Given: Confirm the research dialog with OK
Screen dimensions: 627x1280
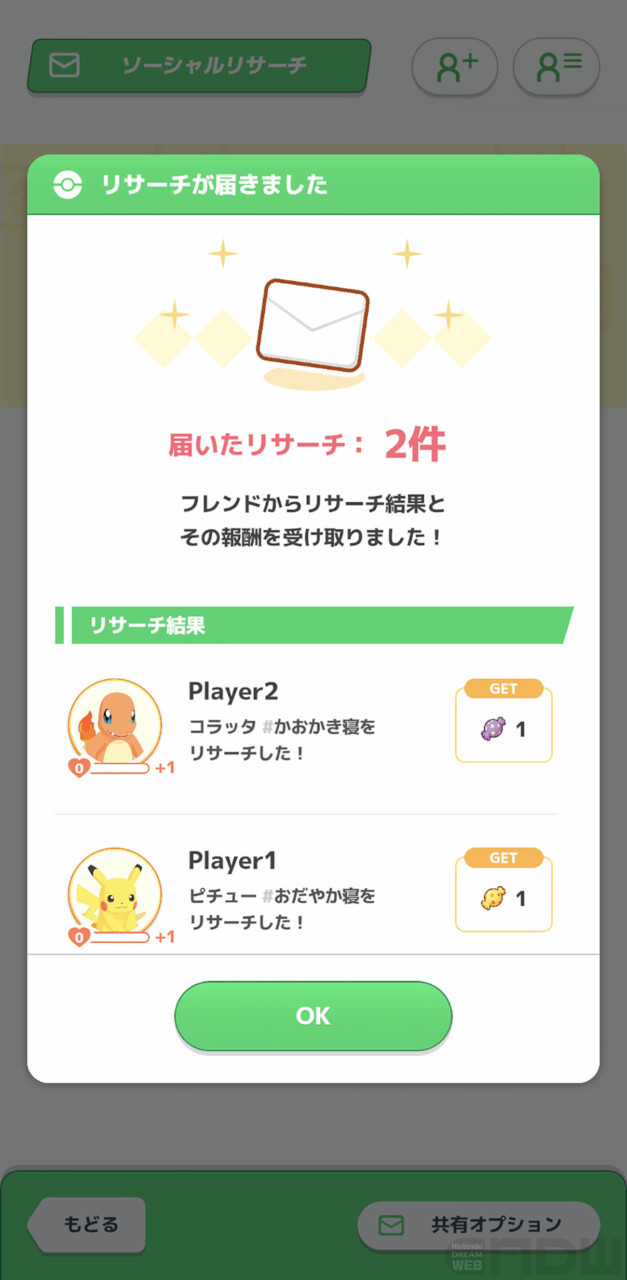Looking at the screenshot, I should point(313,1016).
